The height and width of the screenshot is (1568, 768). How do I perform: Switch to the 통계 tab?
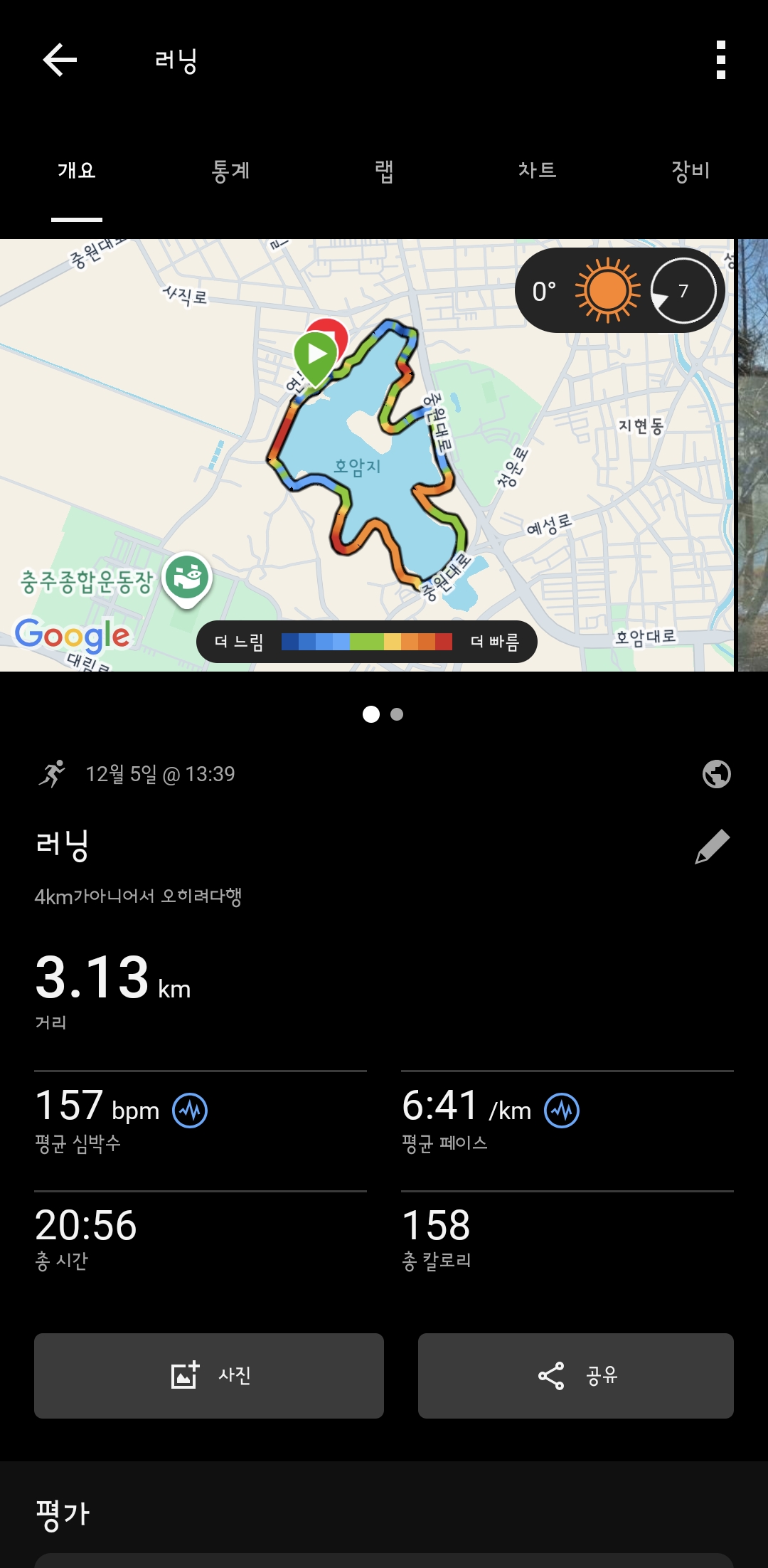point(230,171)
